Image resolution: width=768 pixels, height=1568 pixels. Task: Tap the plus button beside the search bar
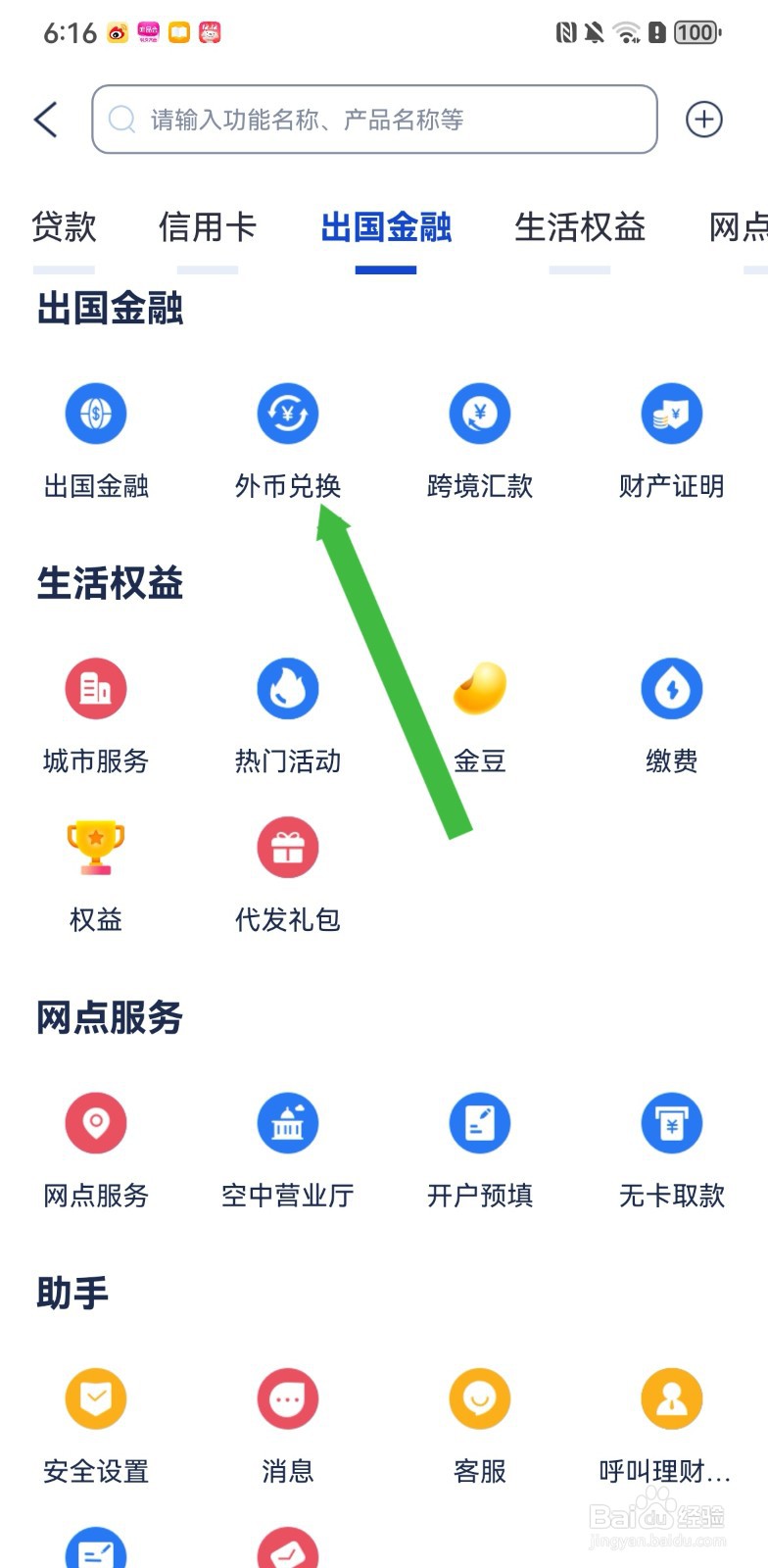pos(703,119)
